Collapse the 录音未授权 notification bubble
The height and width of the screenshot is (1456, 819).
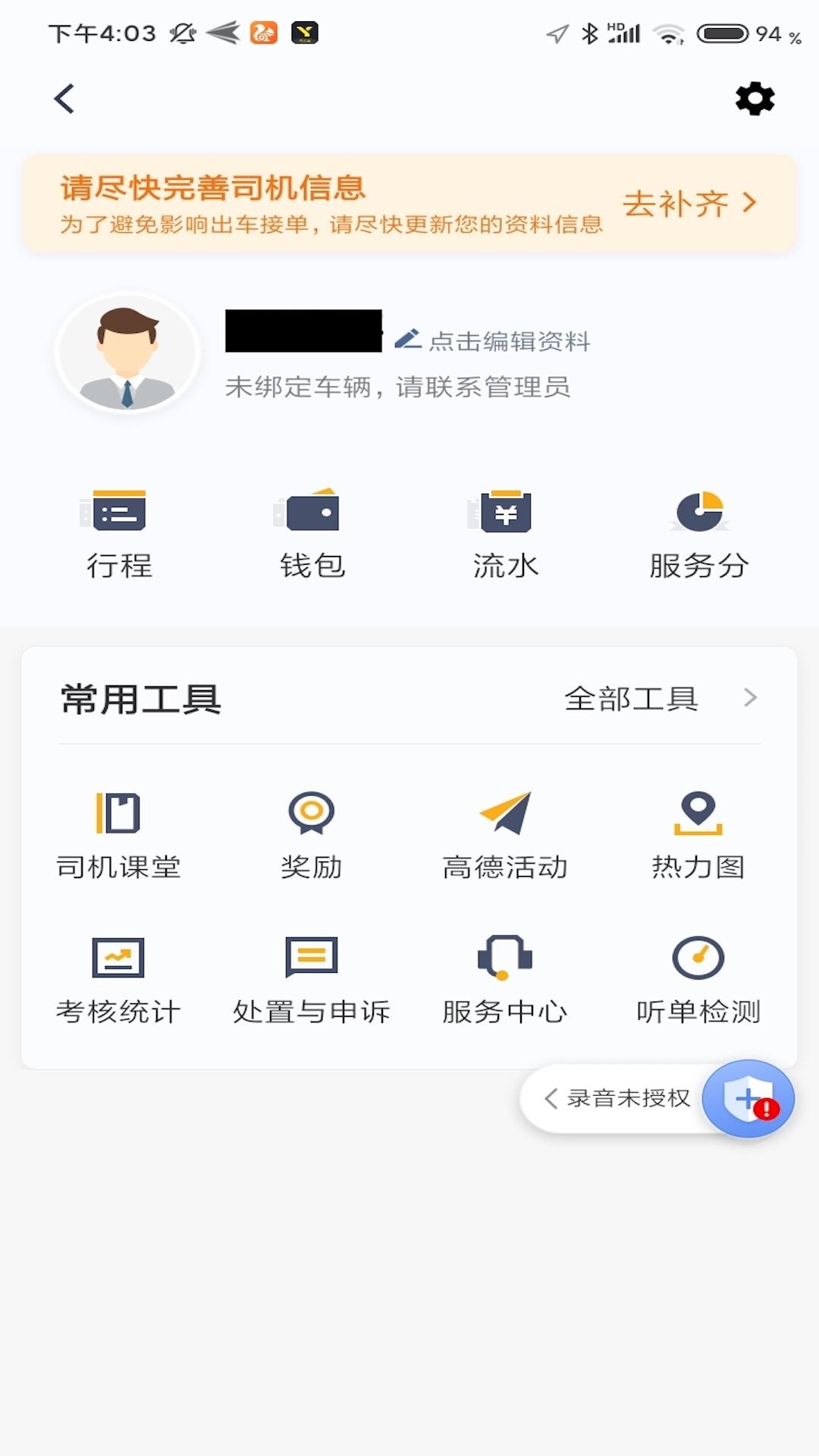click(x=550, y=1099)
